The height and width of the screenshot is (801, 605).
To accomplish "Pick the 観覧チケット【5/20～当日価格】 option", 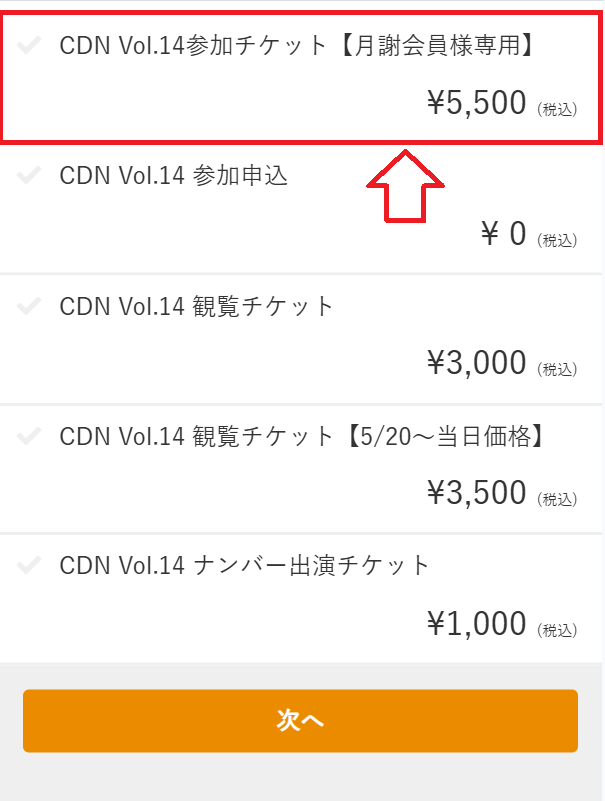I will 300,437.
